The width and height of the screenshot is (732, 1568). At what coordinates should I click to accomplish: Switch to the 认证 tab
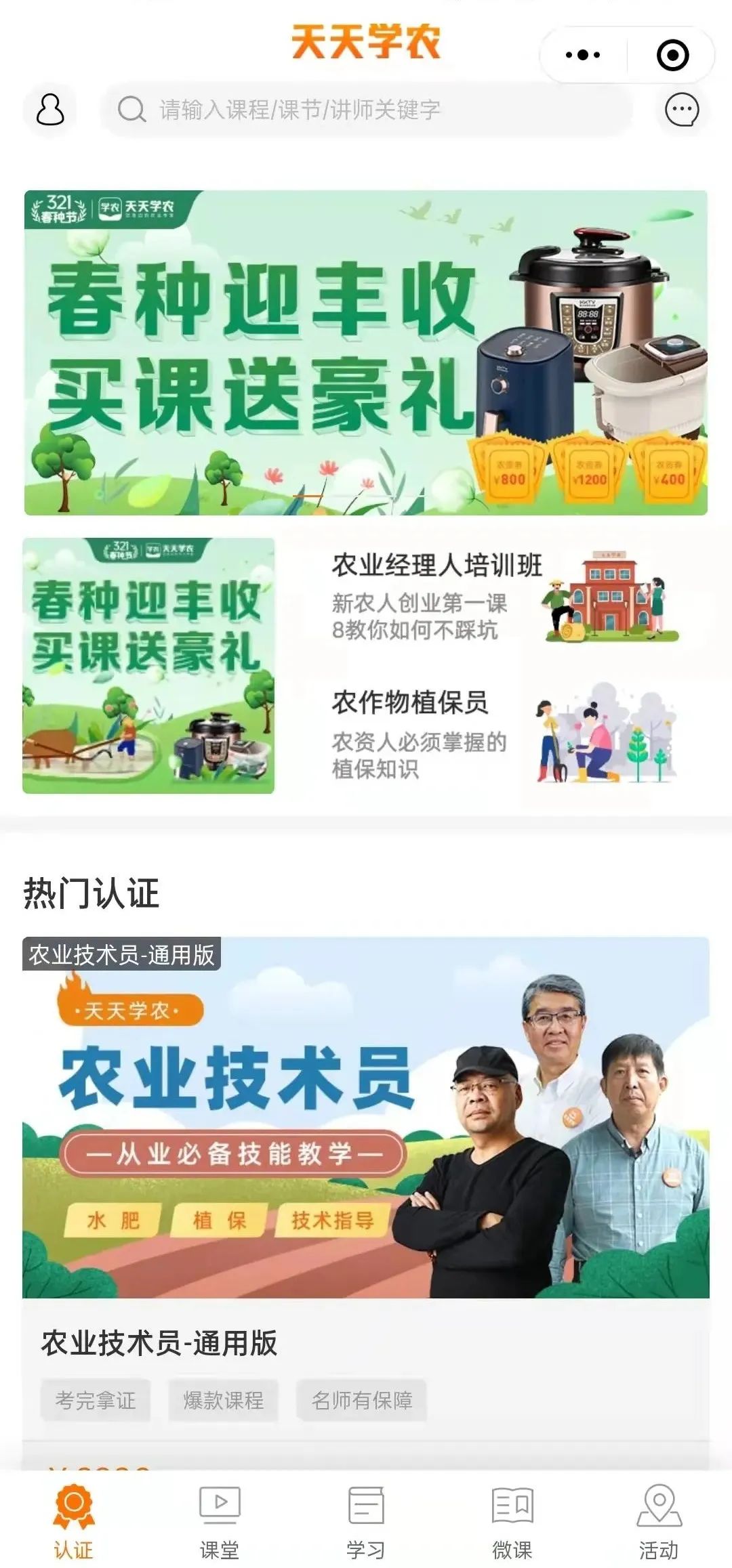click(73, 1521)
